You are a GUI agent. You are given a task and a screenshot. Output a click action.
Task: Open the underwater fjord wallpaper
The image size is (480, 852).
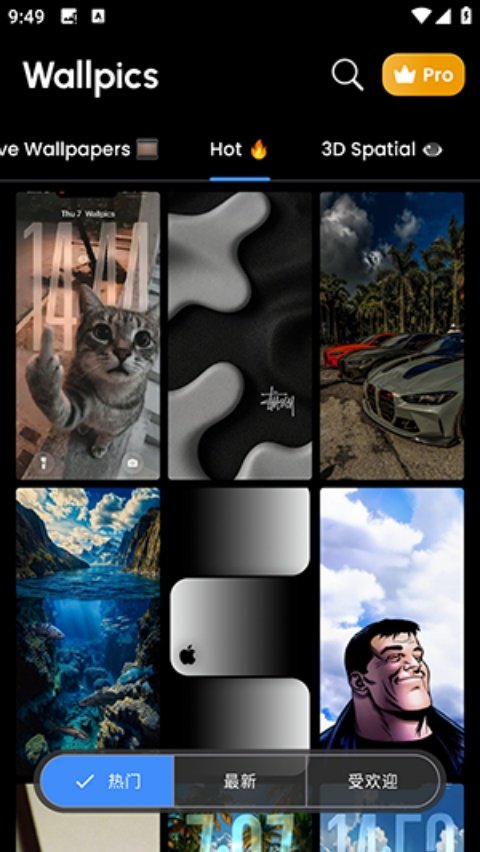click(88, 619)
